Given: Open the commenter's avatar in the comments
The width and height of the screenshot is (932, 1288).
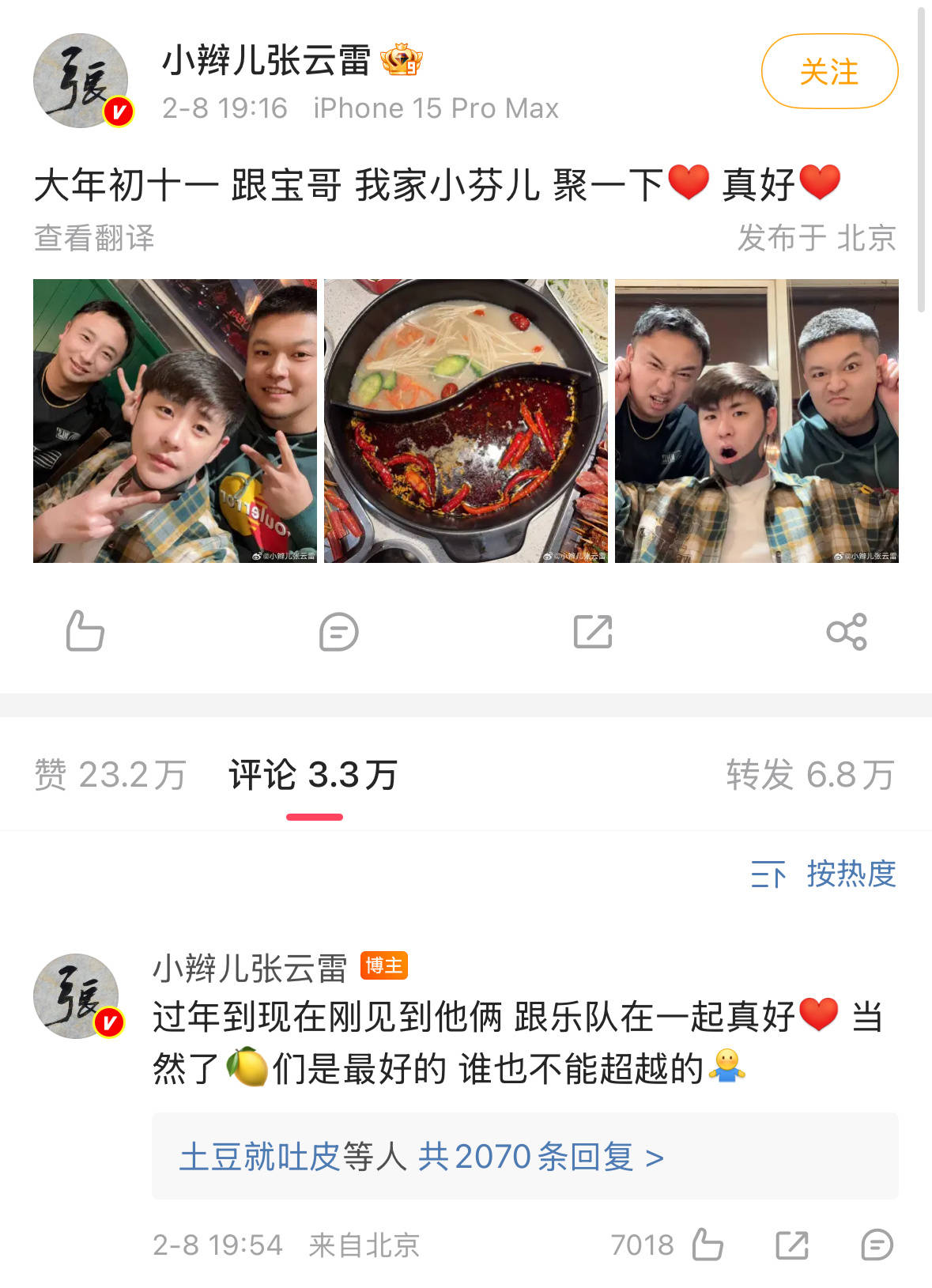Looking at the screenshot, I should pos(77,996).
